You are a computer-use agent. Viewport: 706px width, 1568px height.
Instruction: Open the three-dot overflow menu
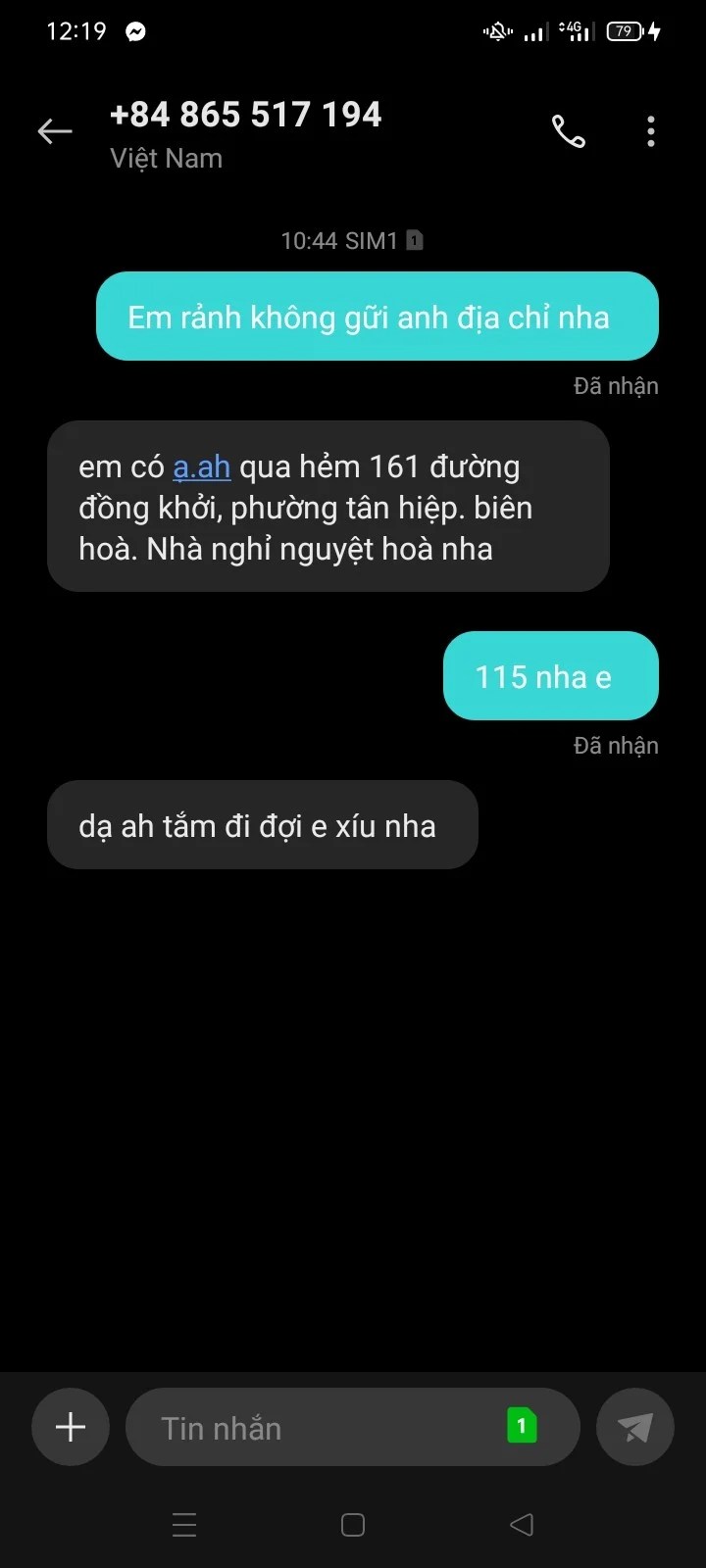point(651,131)
